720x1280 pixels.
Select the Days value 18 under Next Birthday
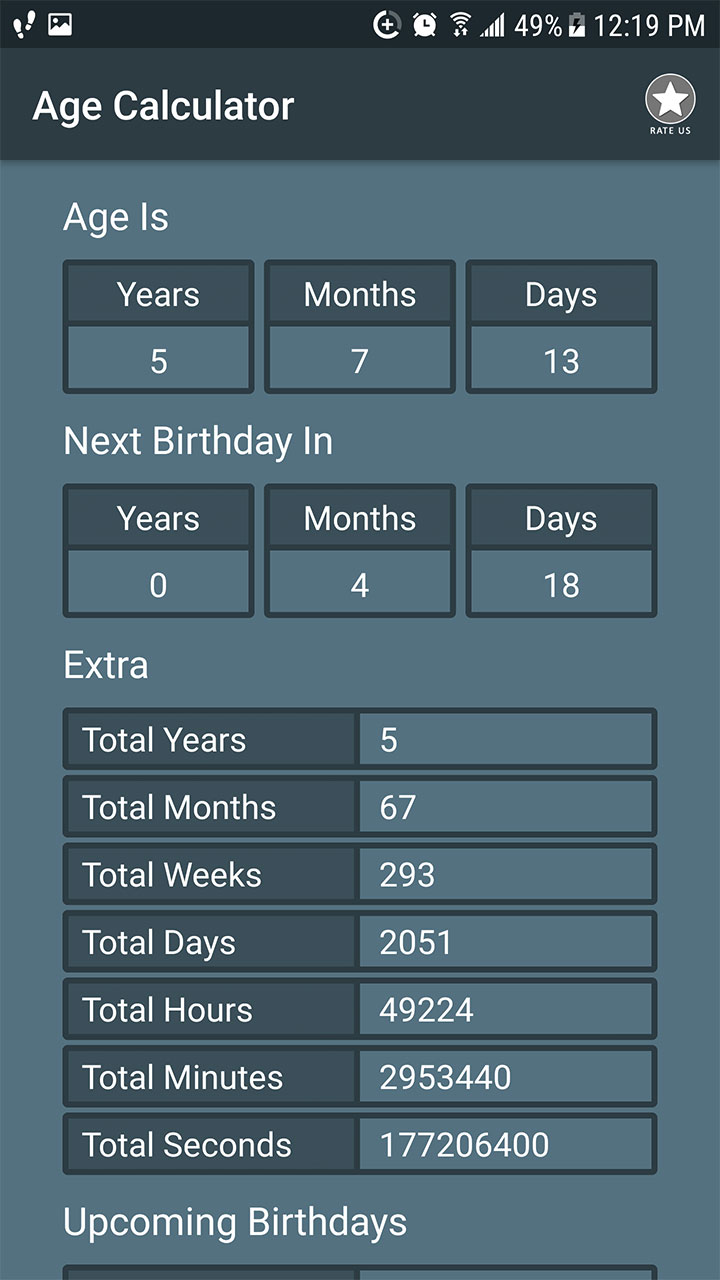tap(560, 583)
